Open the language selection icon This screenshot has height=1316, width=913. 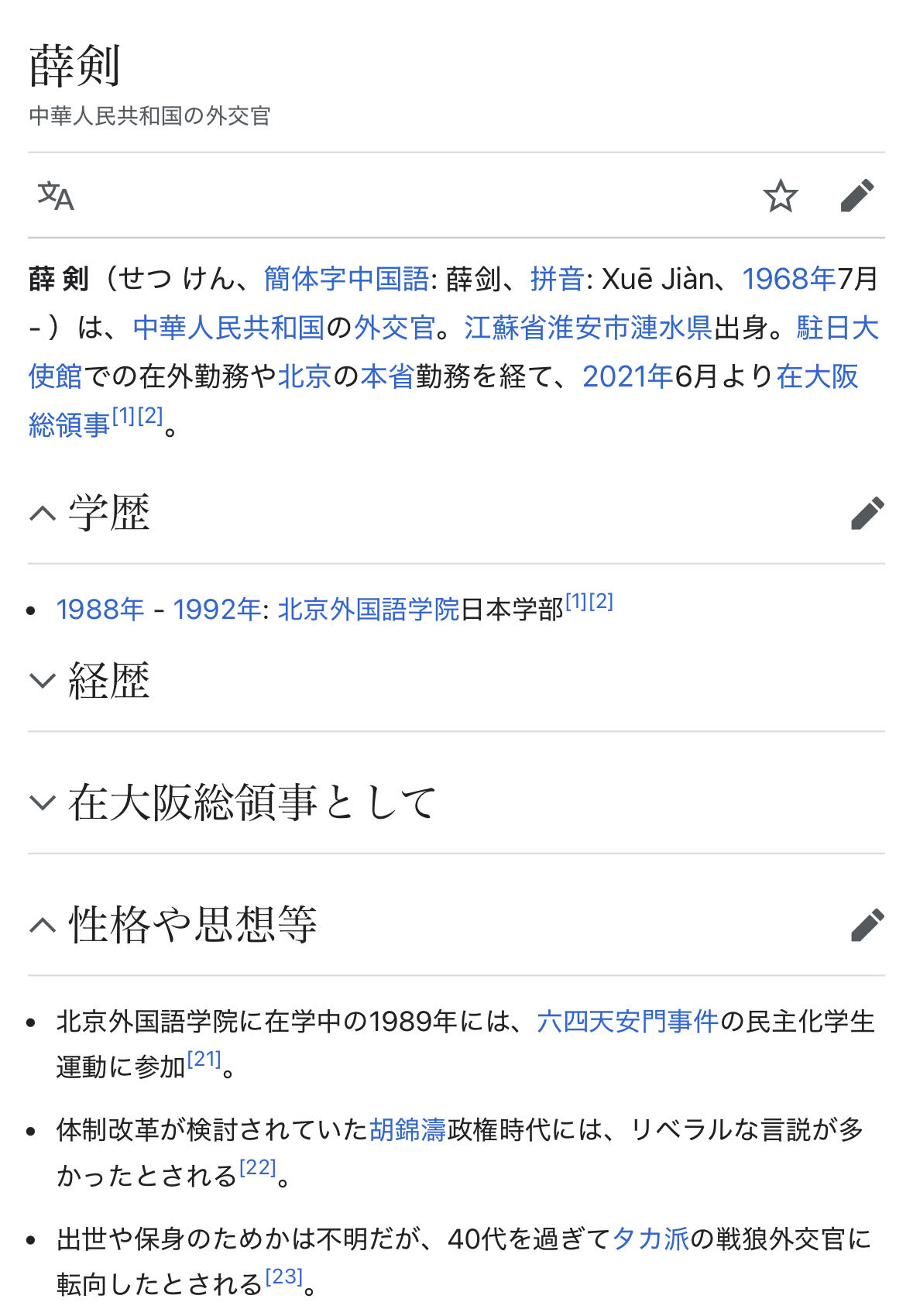[56, 196]
